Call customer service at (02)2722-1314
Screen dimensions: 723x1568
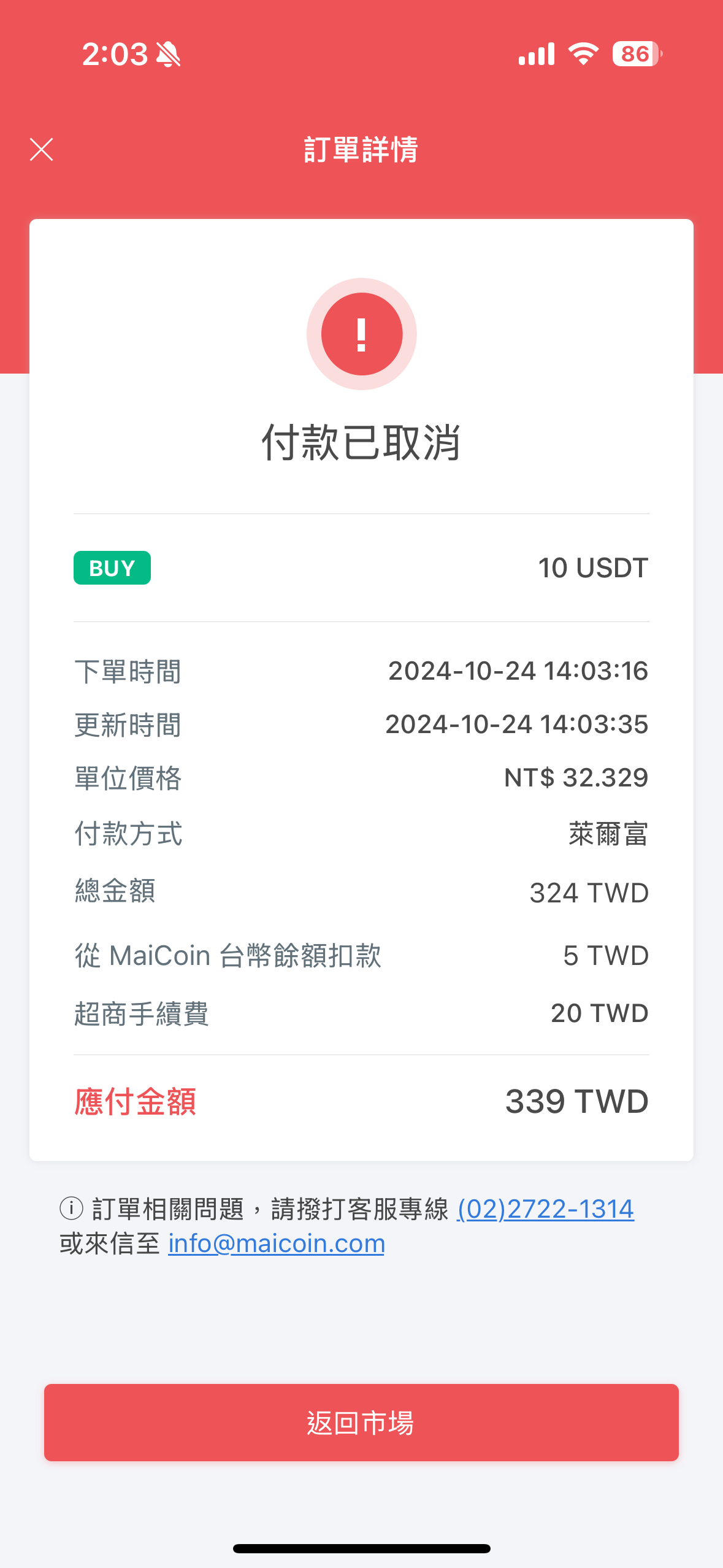pyautogui.click(x=545, y=1209)
